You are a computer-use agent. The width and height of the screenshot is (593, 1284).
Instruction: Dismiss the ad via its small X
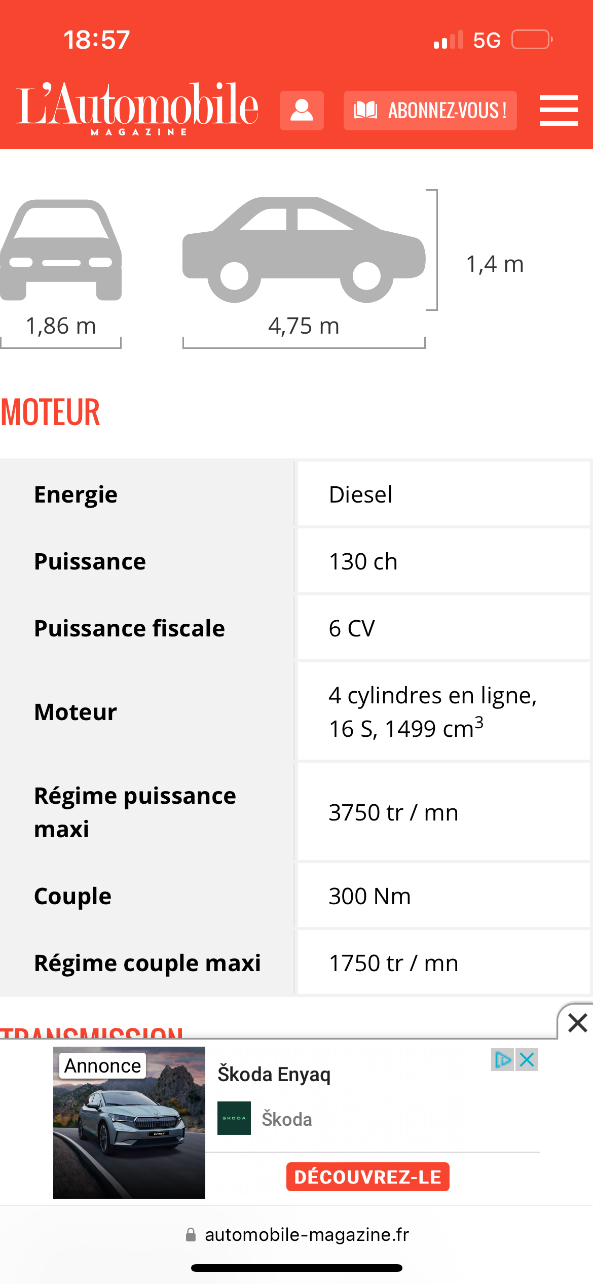pos(527,1059)
